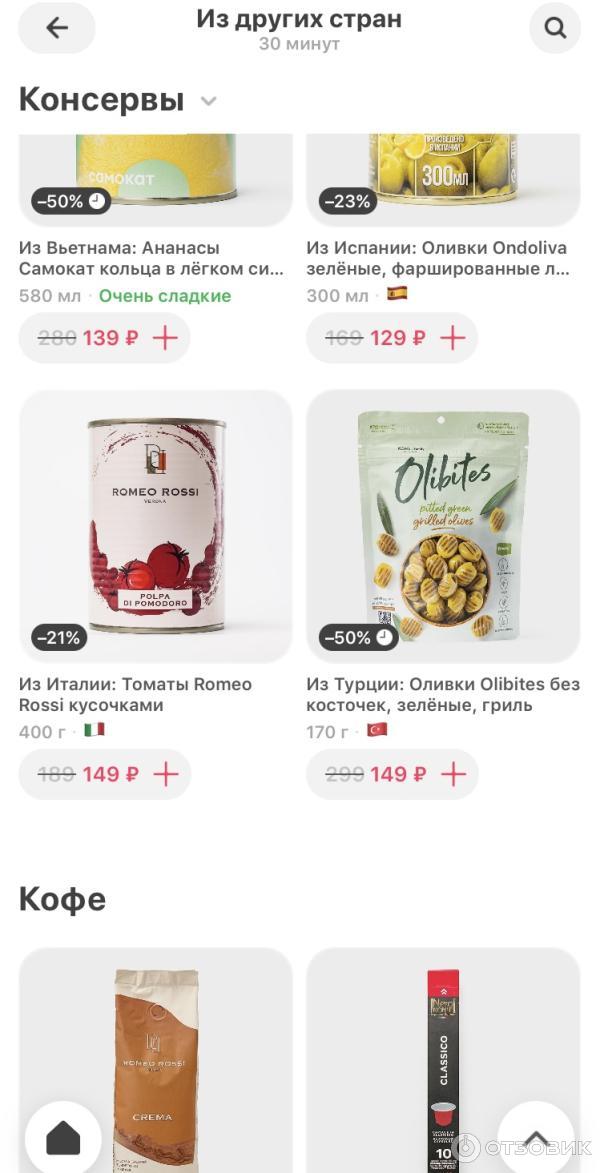Jump back to top with the up arrow
The image size is (600, 1173).
coord(536,1138)
